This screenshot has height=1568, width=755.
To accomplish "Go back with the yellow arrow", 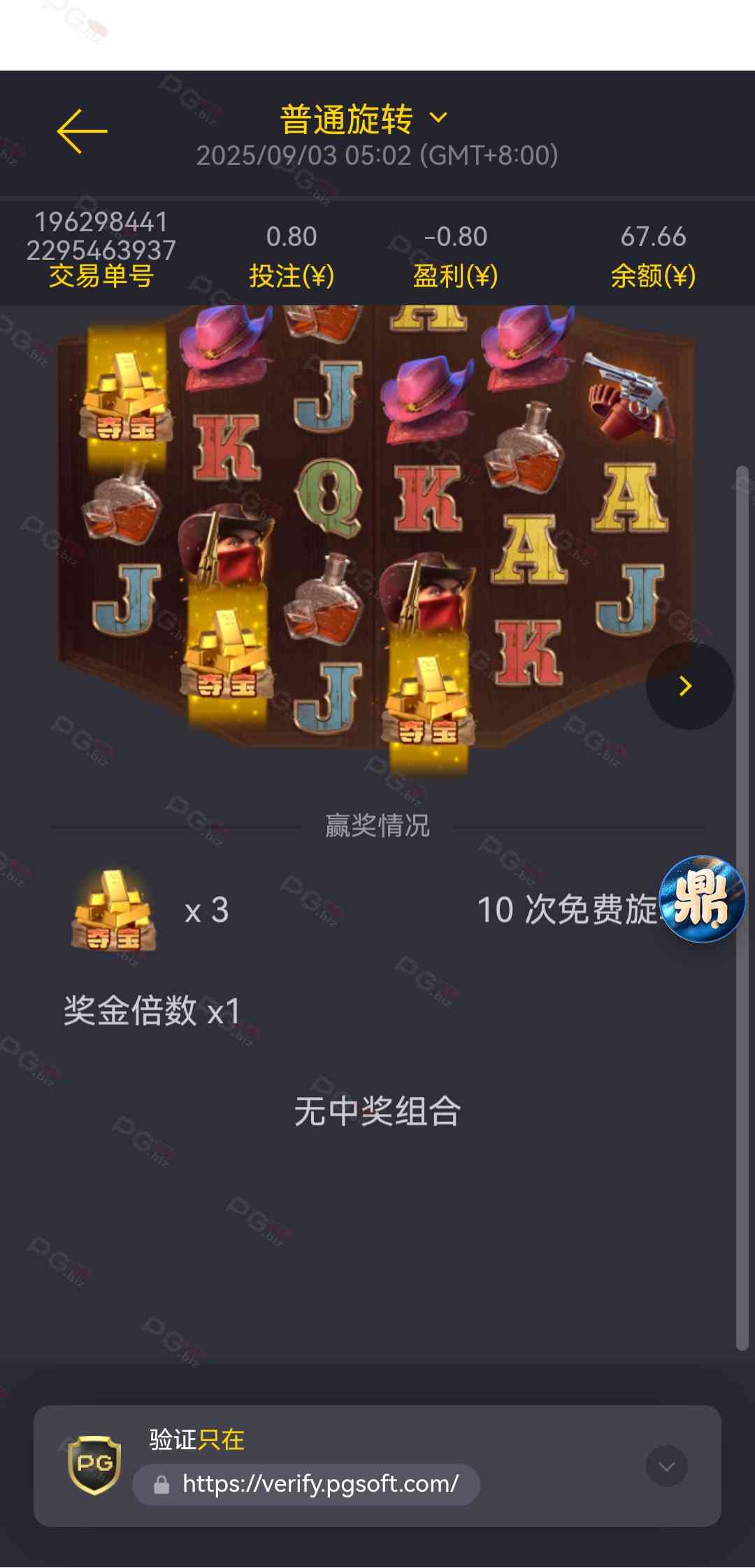I will pos(82,131).
